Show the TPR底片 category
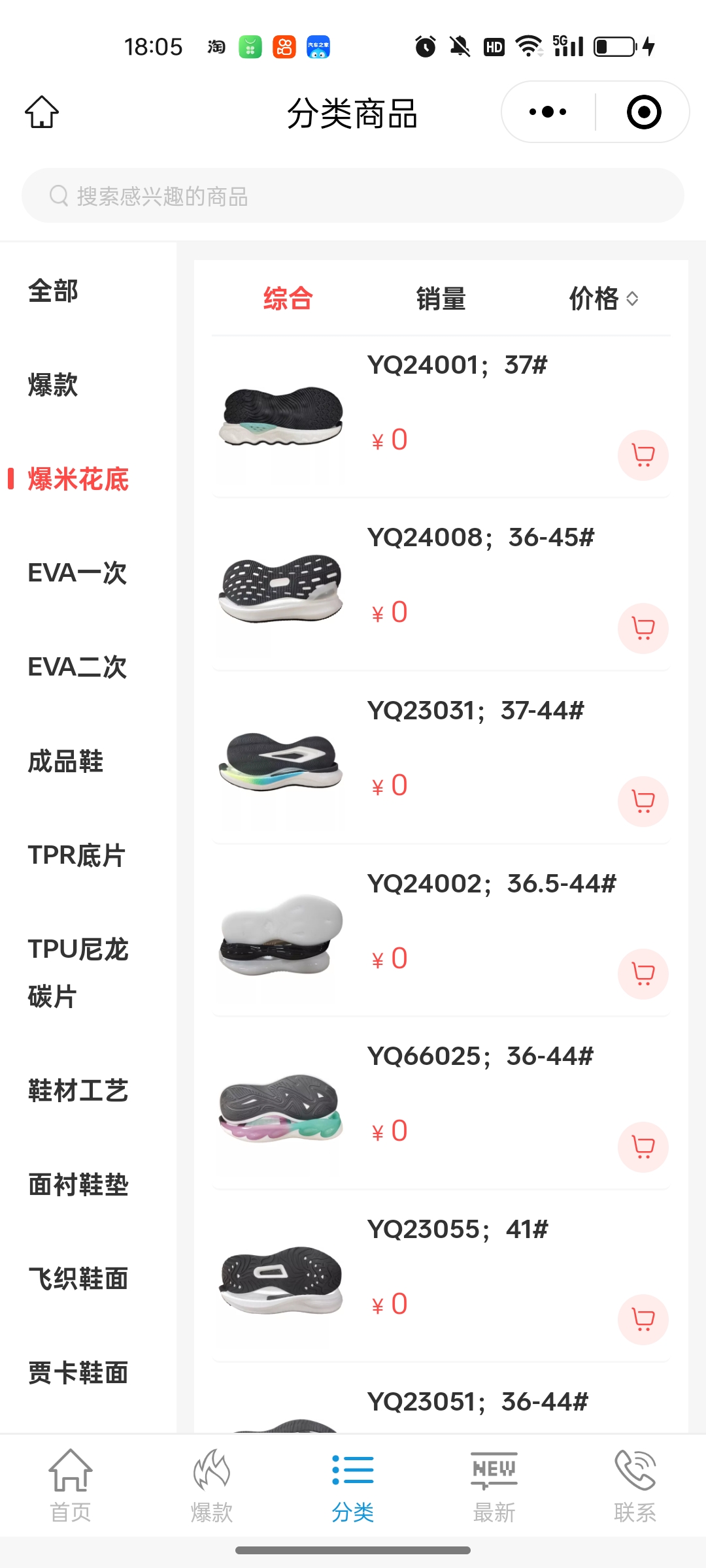 76,855
